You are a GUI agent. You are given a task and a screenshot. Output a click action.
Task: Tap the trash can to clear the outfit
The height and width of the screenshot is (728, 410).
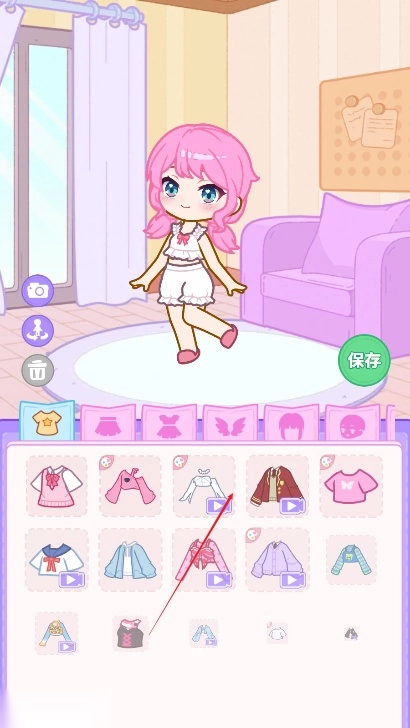[x=38, y=370]
